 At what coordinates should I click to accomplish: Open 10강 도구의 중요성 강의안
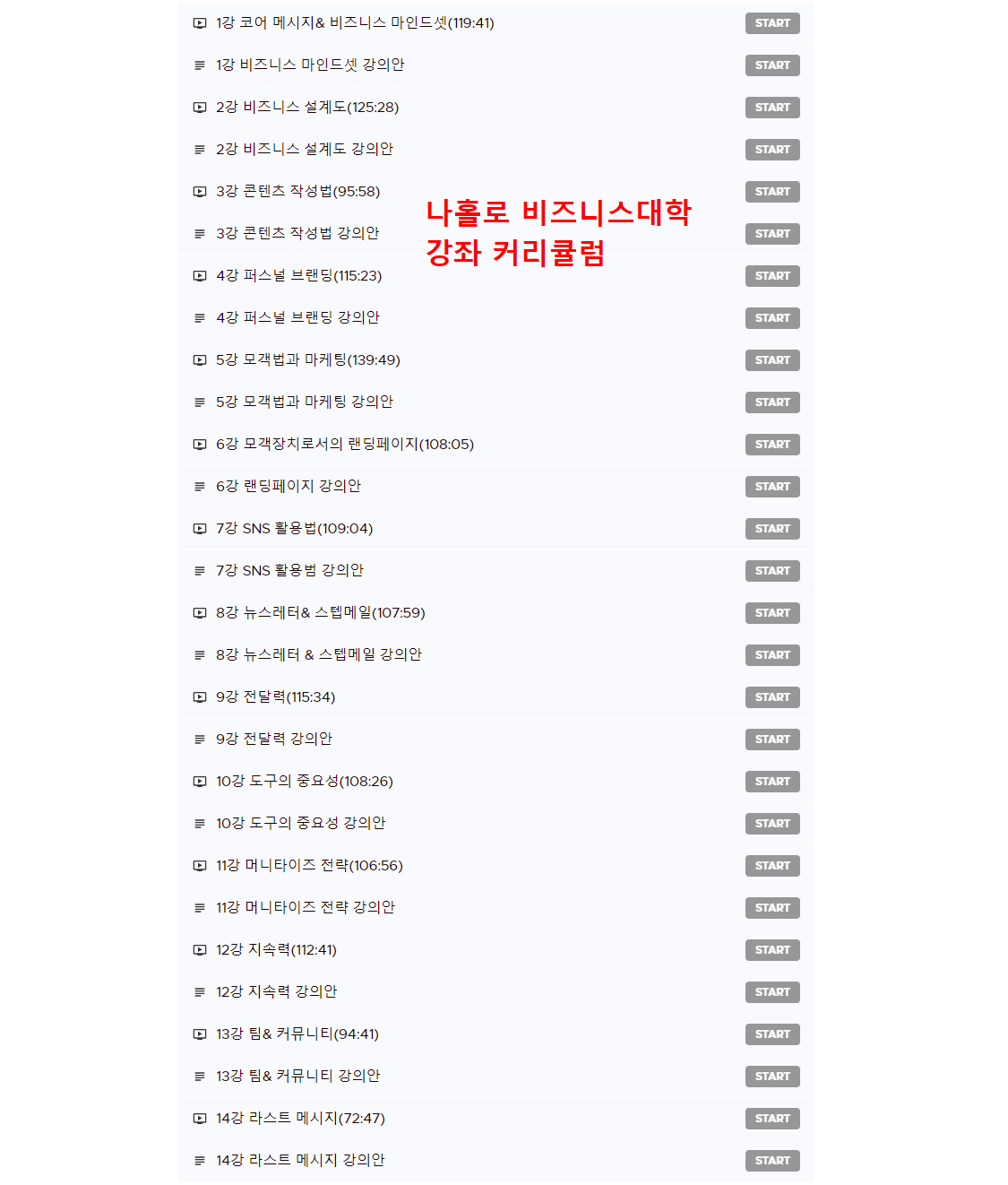[771, 824]
